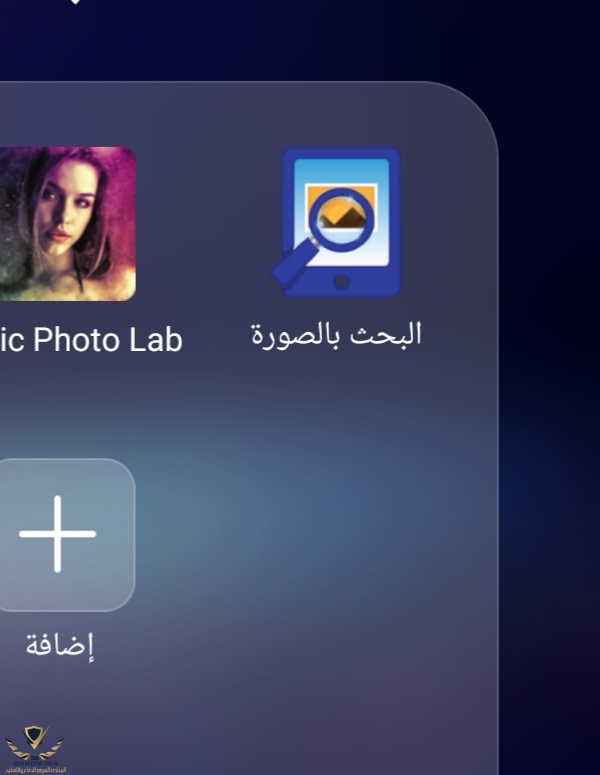Launch the البحث بالصورة app
Screen dimensions: 600x775
(x=337, y=223)
